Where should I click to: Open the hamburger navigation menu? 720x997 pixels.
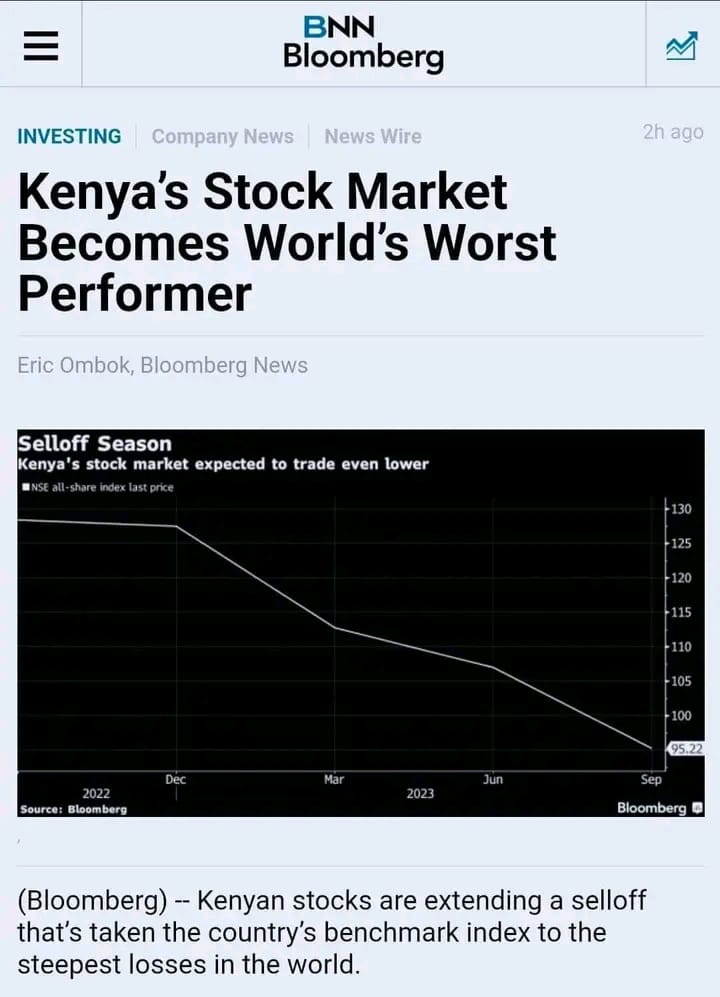point(40,45)
